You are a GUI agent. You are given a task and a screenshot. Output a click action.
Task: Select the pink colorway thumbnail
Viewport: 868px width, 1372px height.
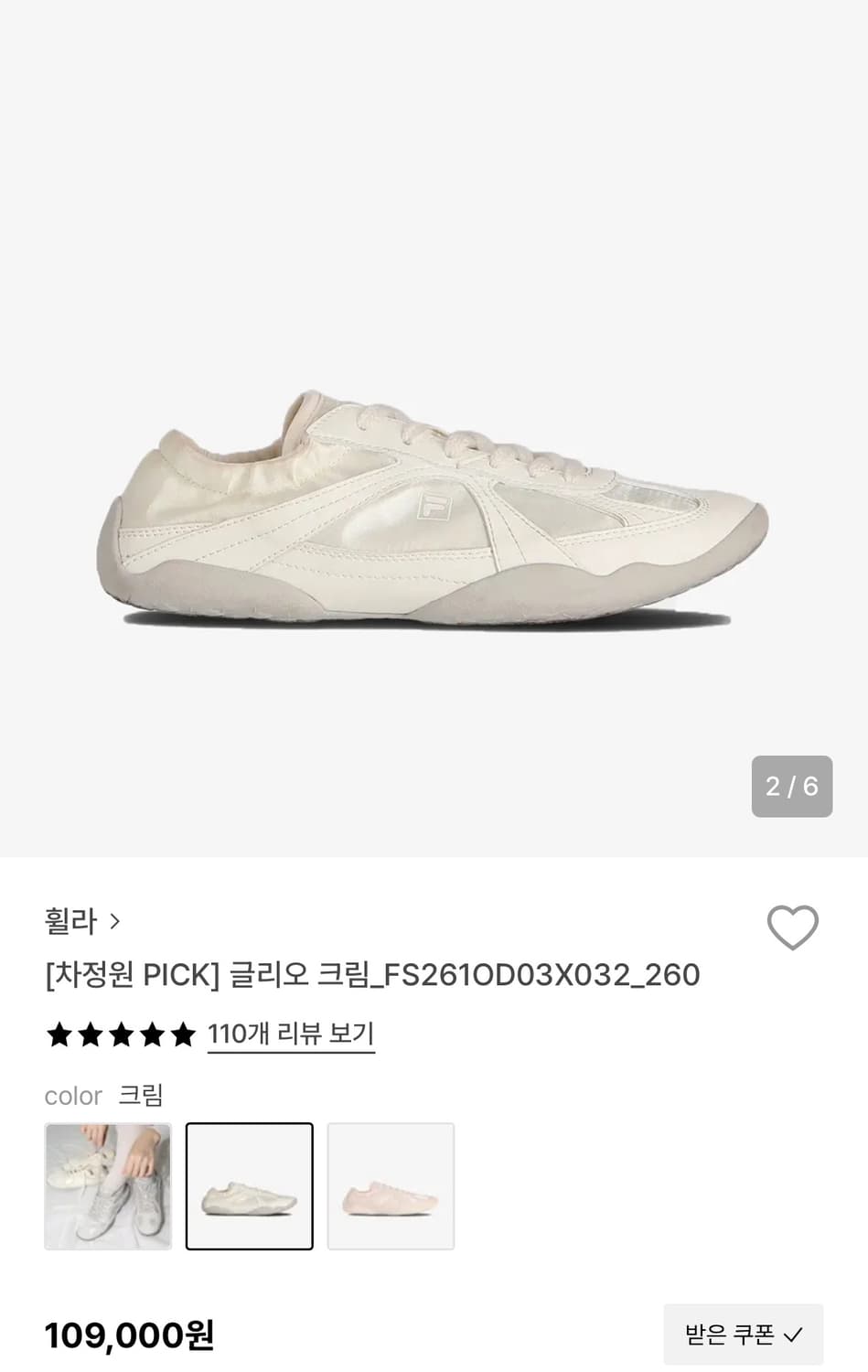pos(391,1186)
